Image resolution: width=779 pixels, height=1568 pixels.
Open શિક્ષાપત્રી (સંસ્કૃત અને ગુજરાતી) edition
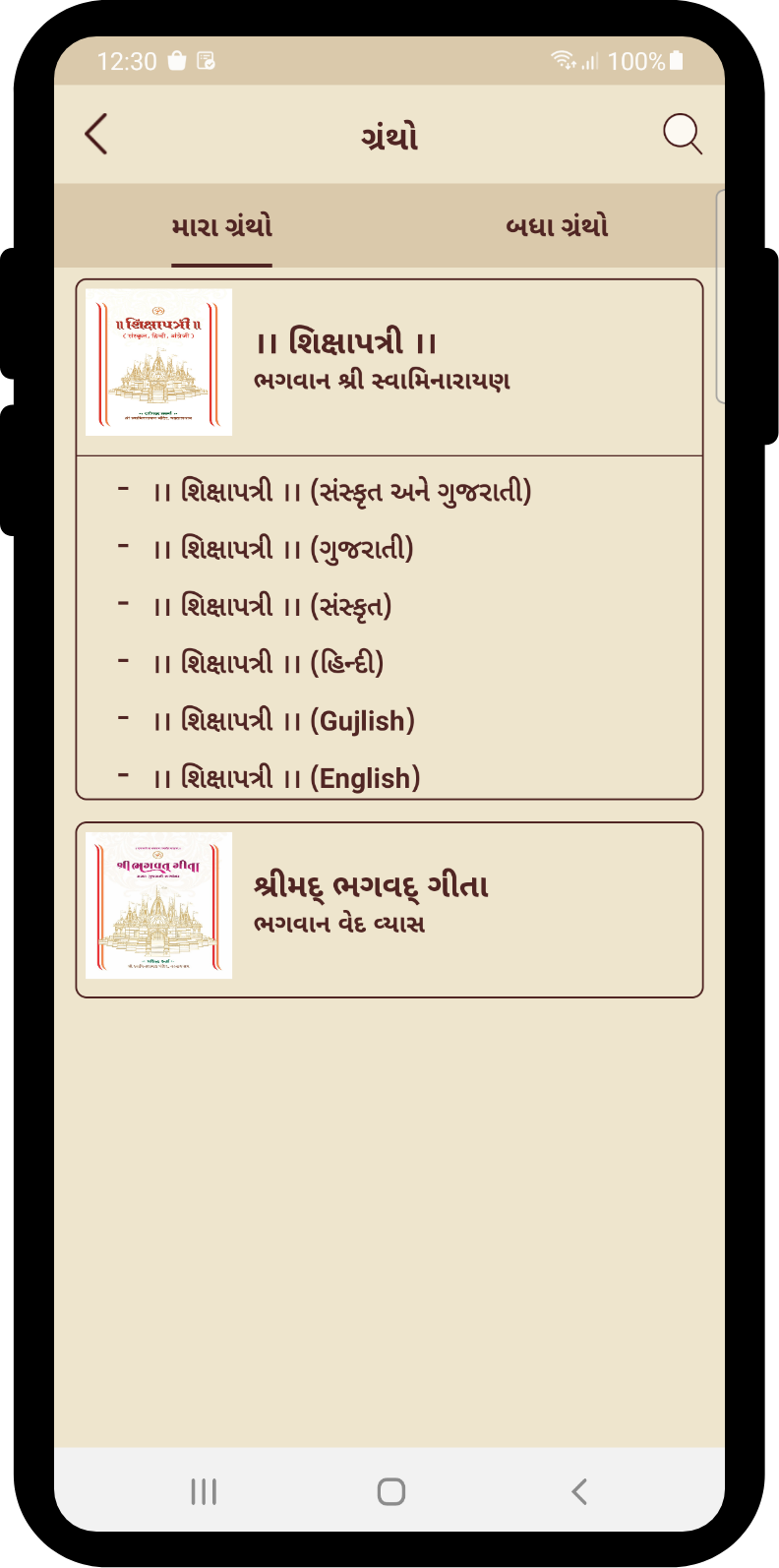click(342, 491)
